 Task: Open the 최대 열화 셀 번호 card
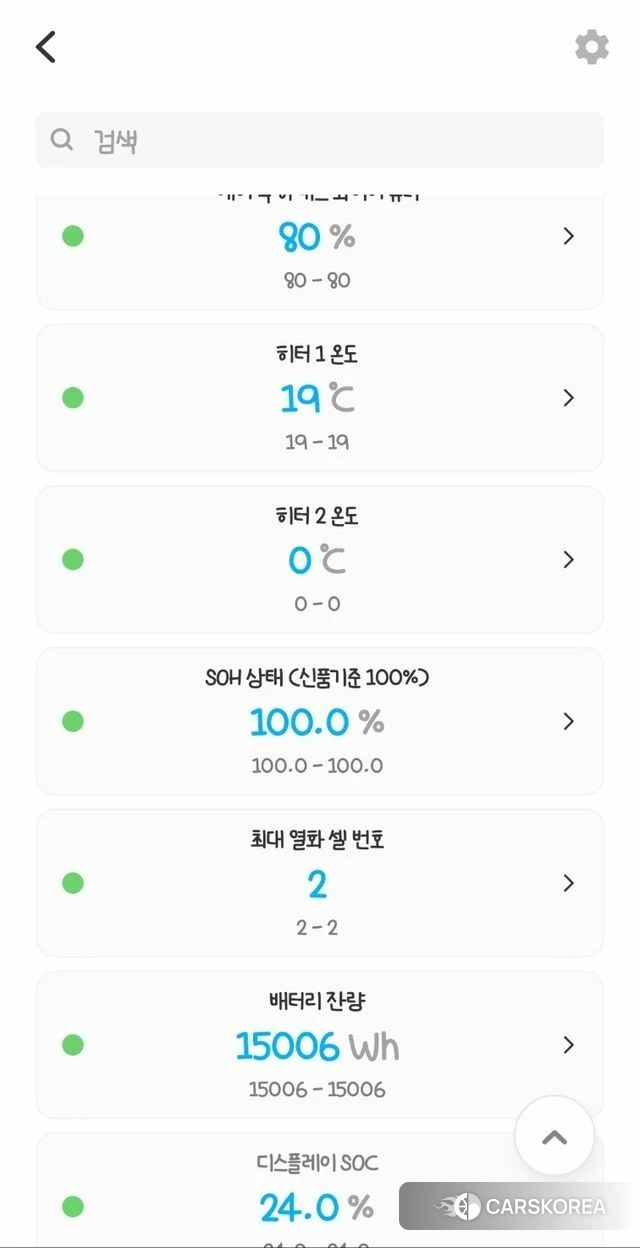[x=320, y=883]
